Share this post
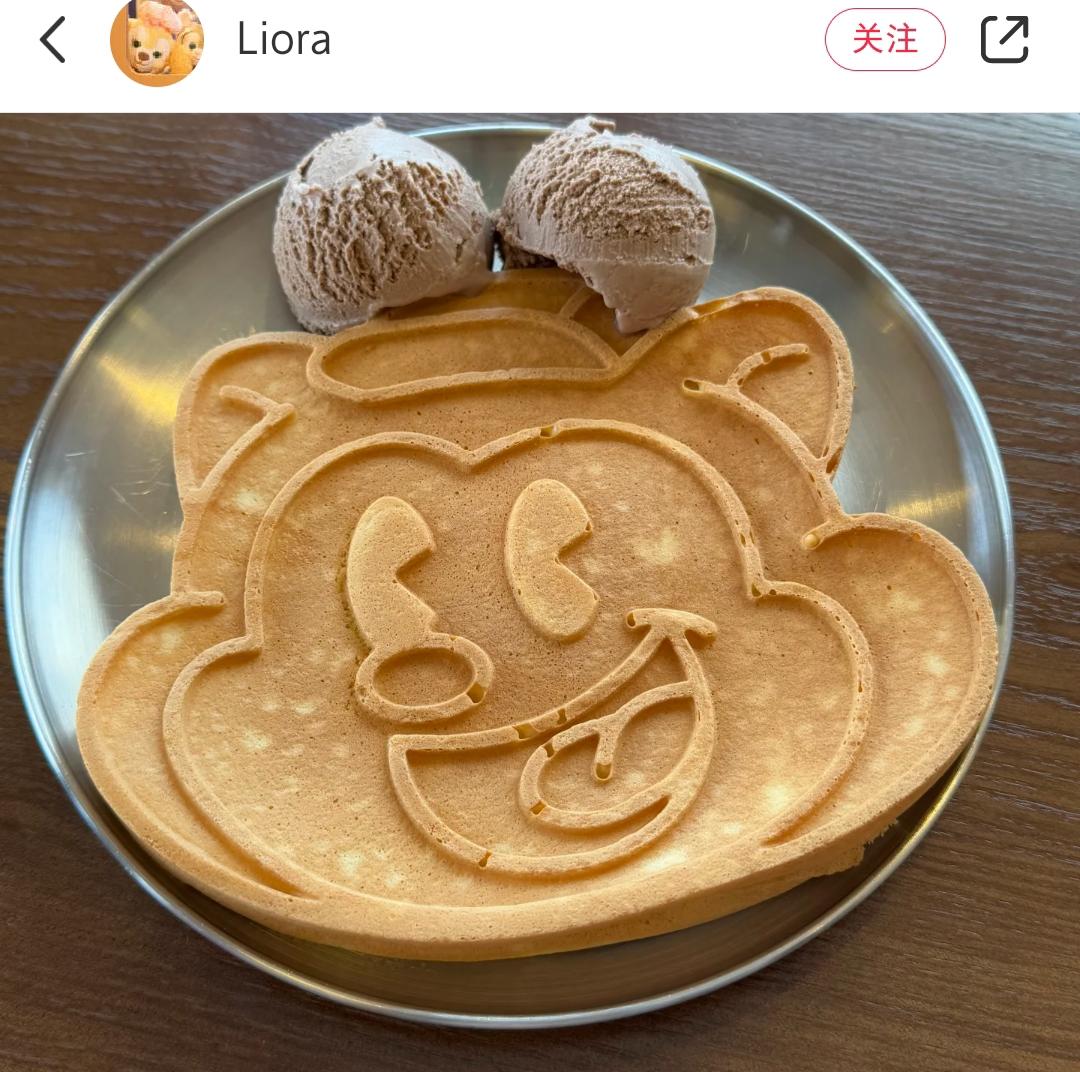Screen dimensions: 1080x1072 (x=1004, y=39)
